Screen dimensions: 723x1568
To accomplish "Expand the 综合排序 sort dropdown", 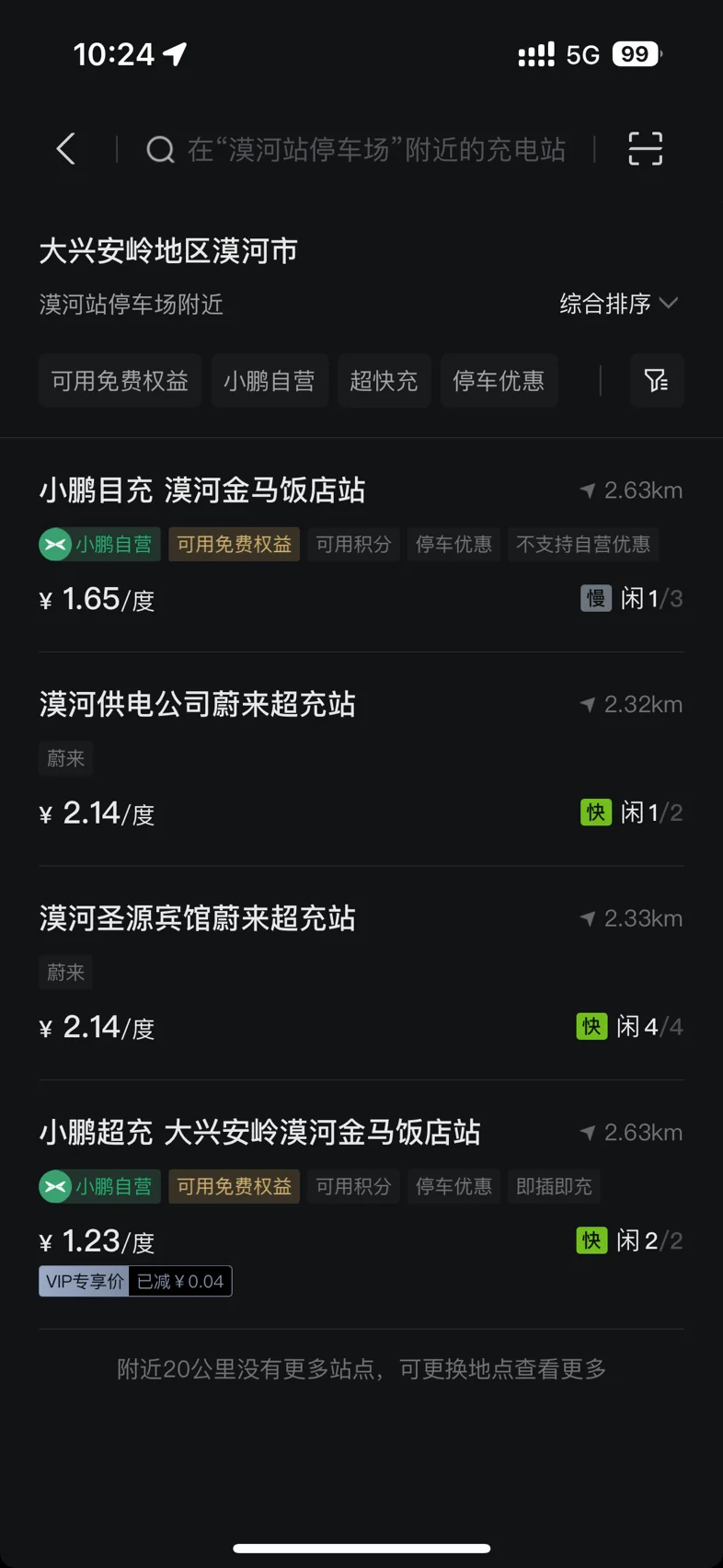I will point(618,304).
